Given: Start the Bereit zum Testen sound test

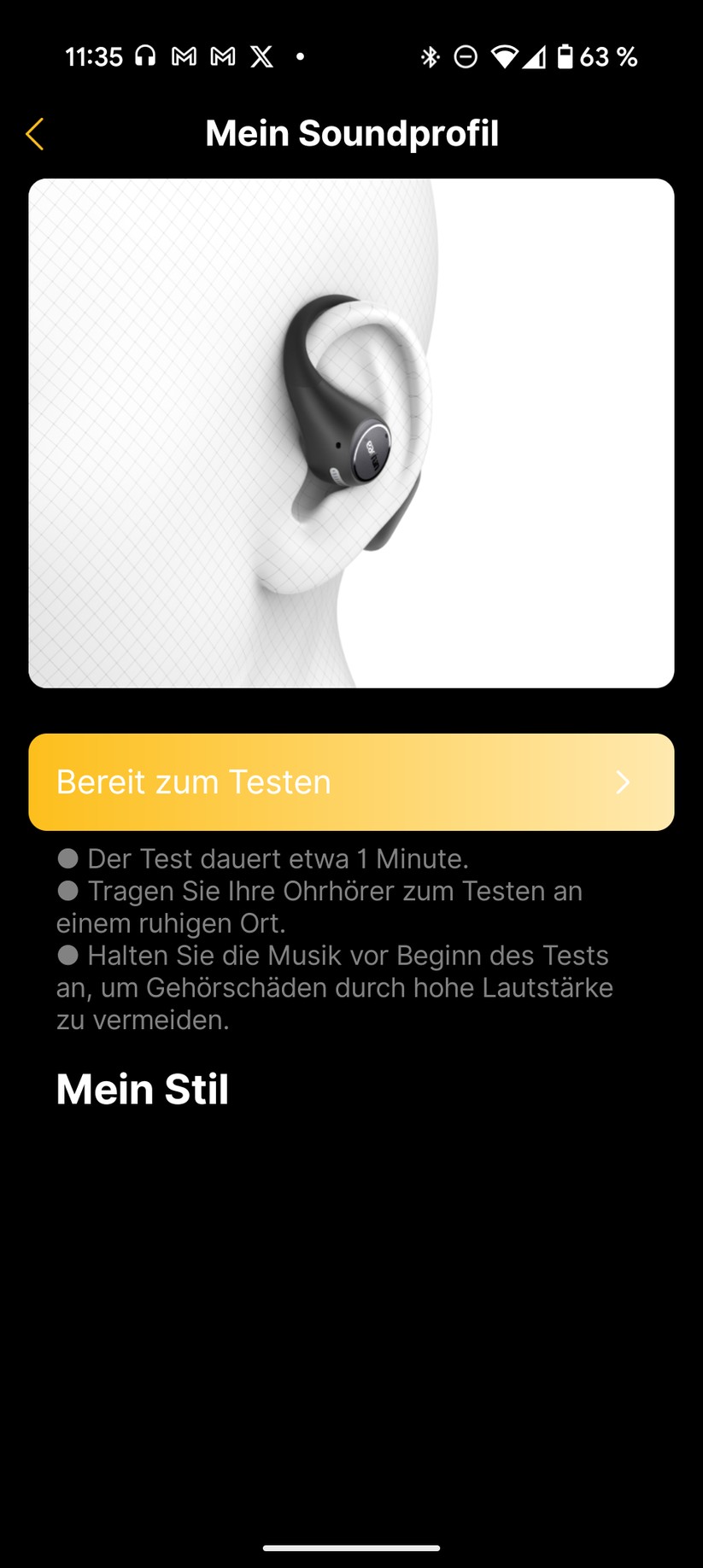Looking at the screenshot, I should pos(351,781).
